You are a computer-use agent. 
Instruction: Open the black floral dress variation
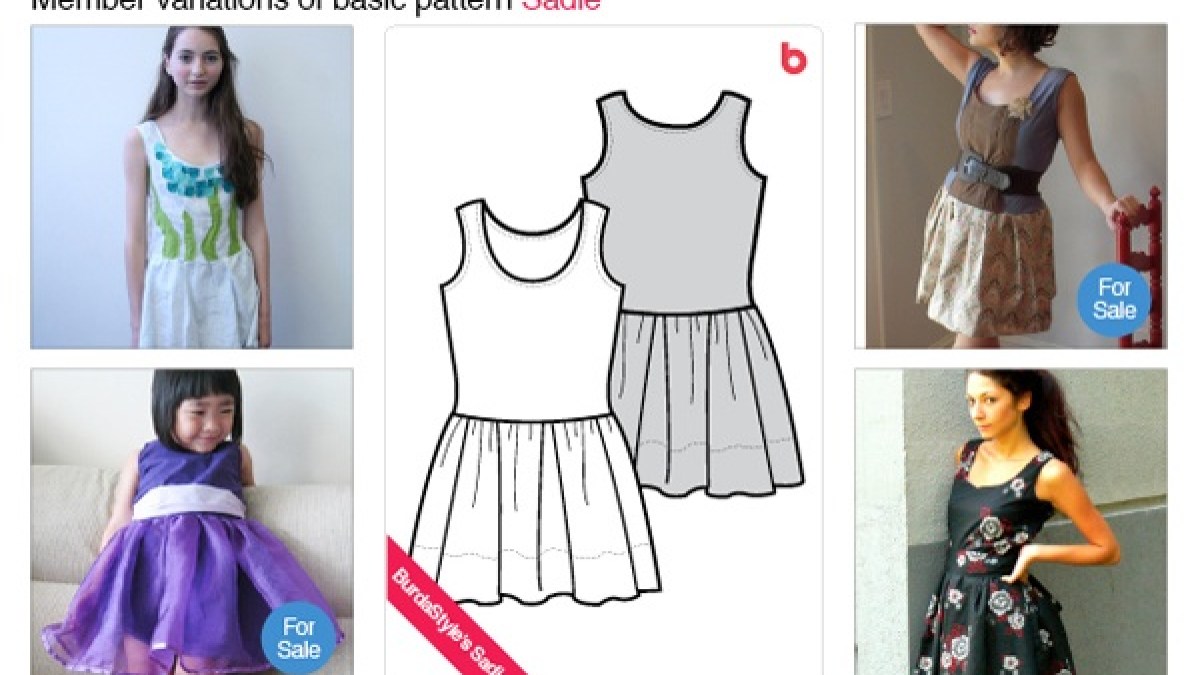1010,521
